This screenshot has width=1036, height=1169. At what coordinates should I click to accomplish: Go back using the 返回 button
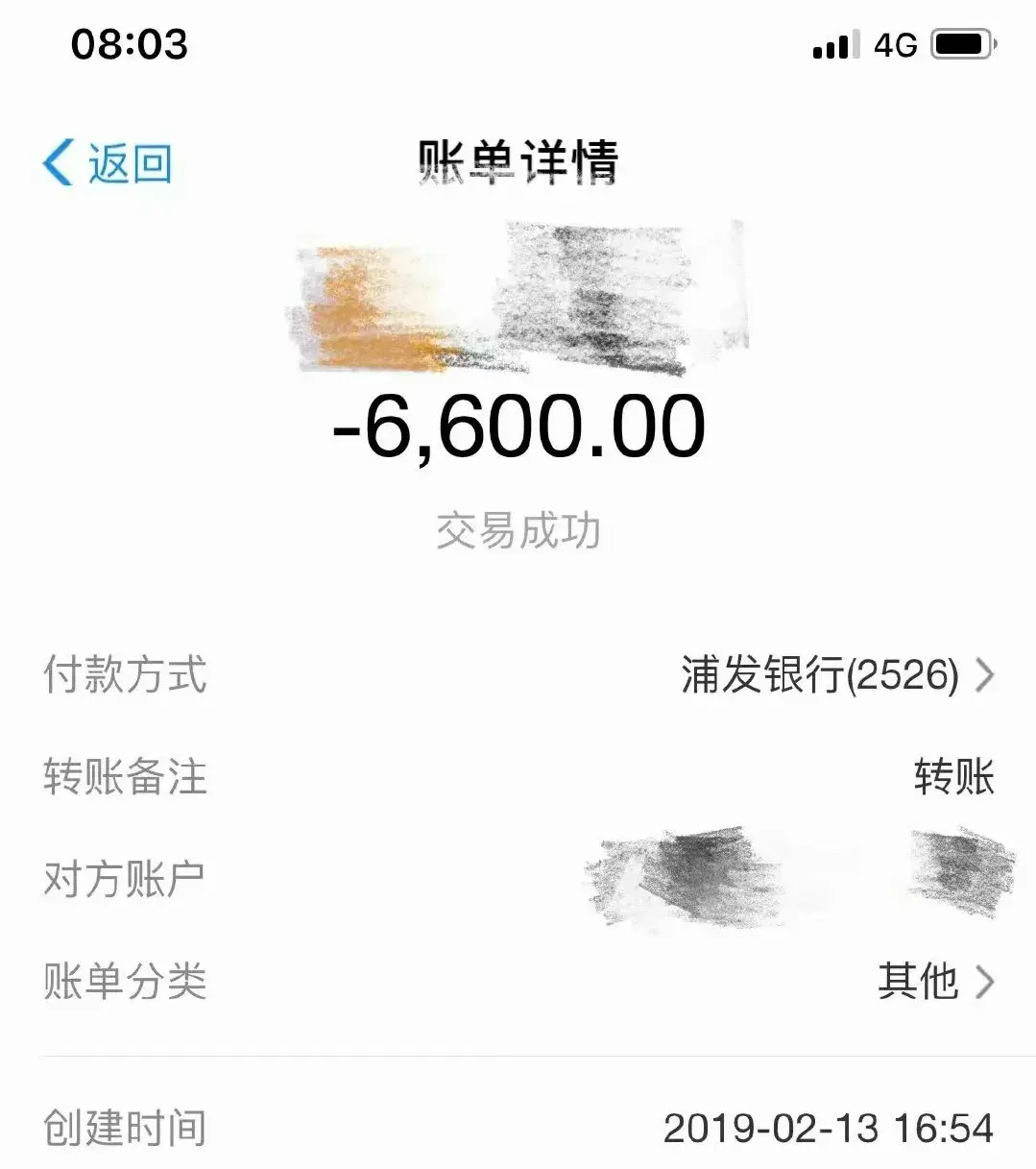pos(108,162)
